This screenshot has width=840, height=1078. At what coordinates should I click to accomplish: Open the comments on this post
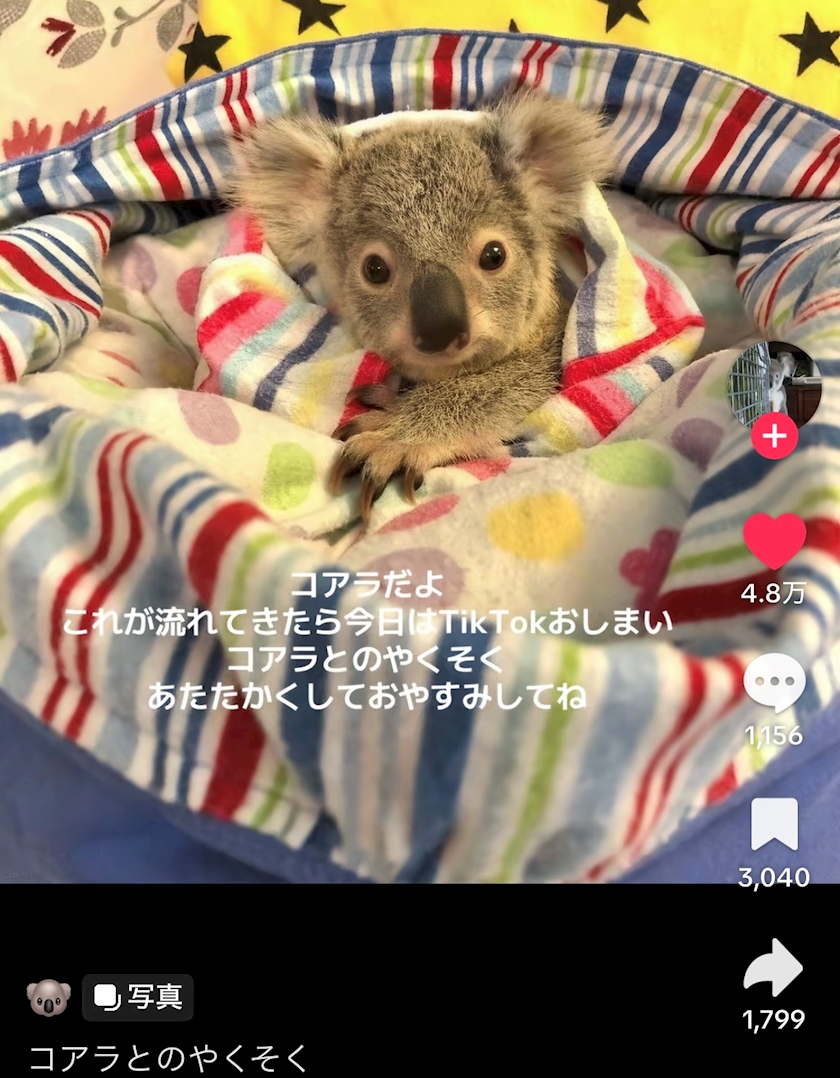pos(774,684)
